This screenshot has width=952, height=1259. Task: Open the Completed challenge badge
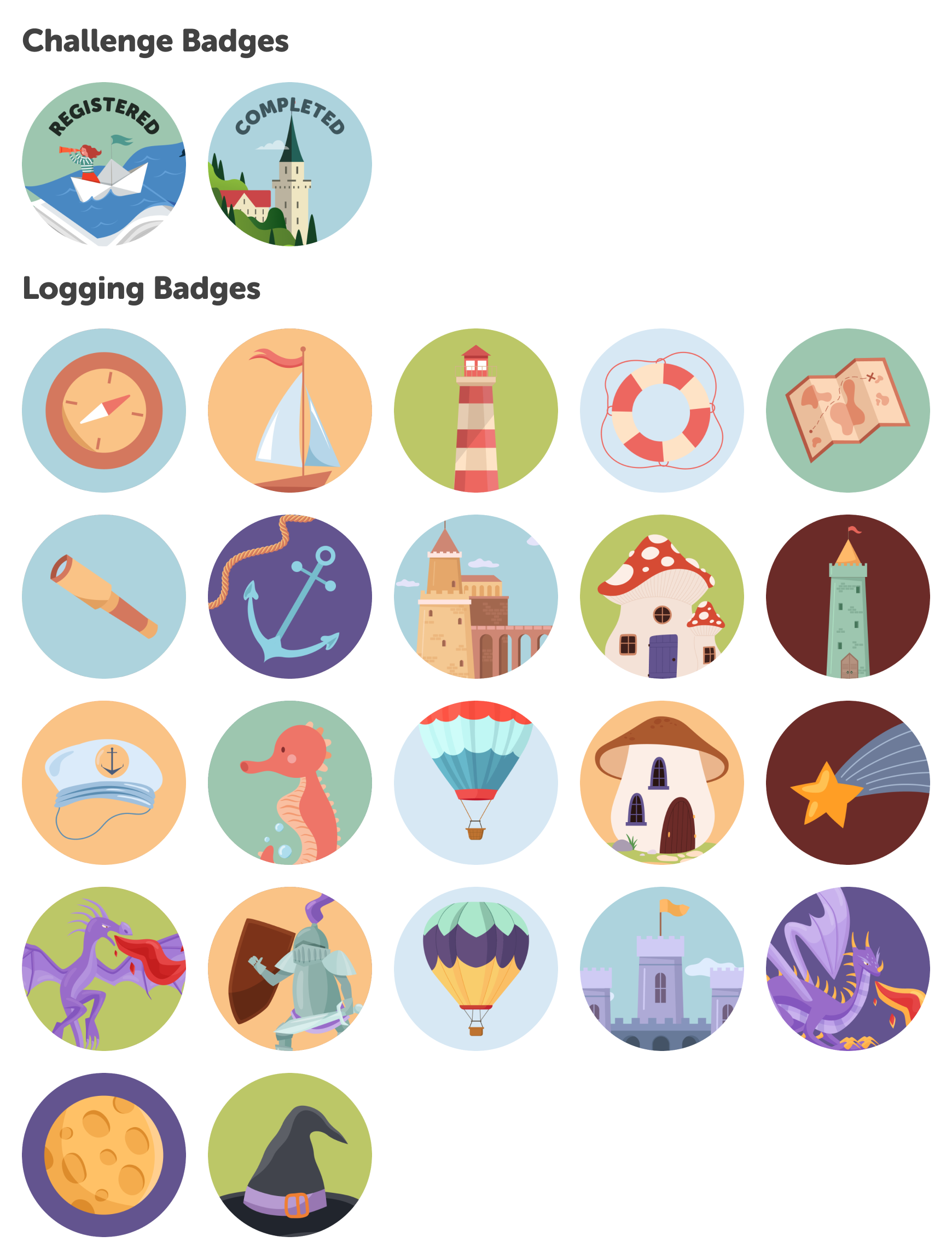pyautogui.click(x=289, y=164)
